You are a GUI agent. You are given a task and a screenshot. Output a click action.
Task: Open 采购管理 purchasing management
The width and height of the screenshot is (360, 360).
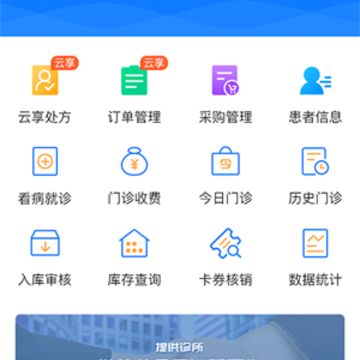click(225, 93)
